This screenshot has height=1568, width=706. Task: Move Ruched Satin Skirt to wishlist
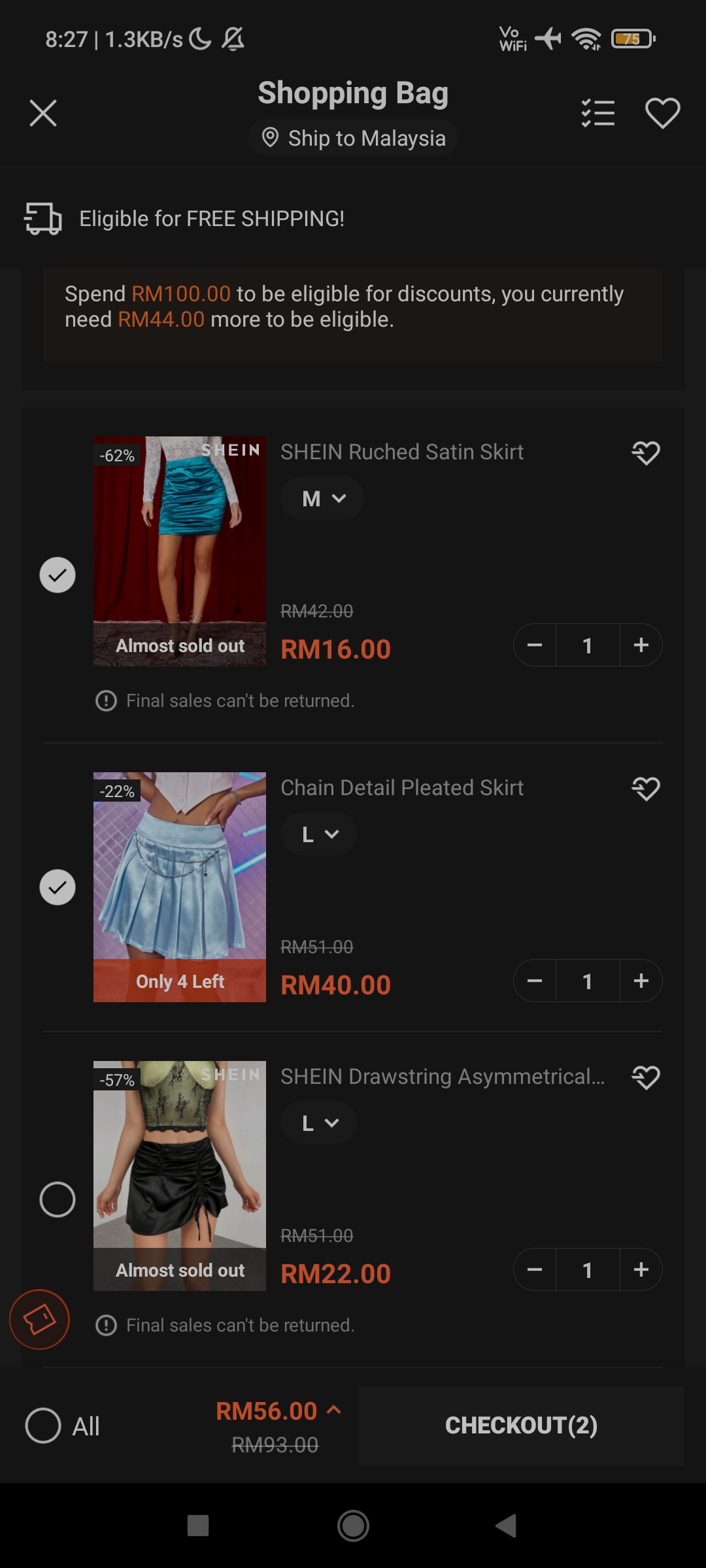tap(646, 453)
